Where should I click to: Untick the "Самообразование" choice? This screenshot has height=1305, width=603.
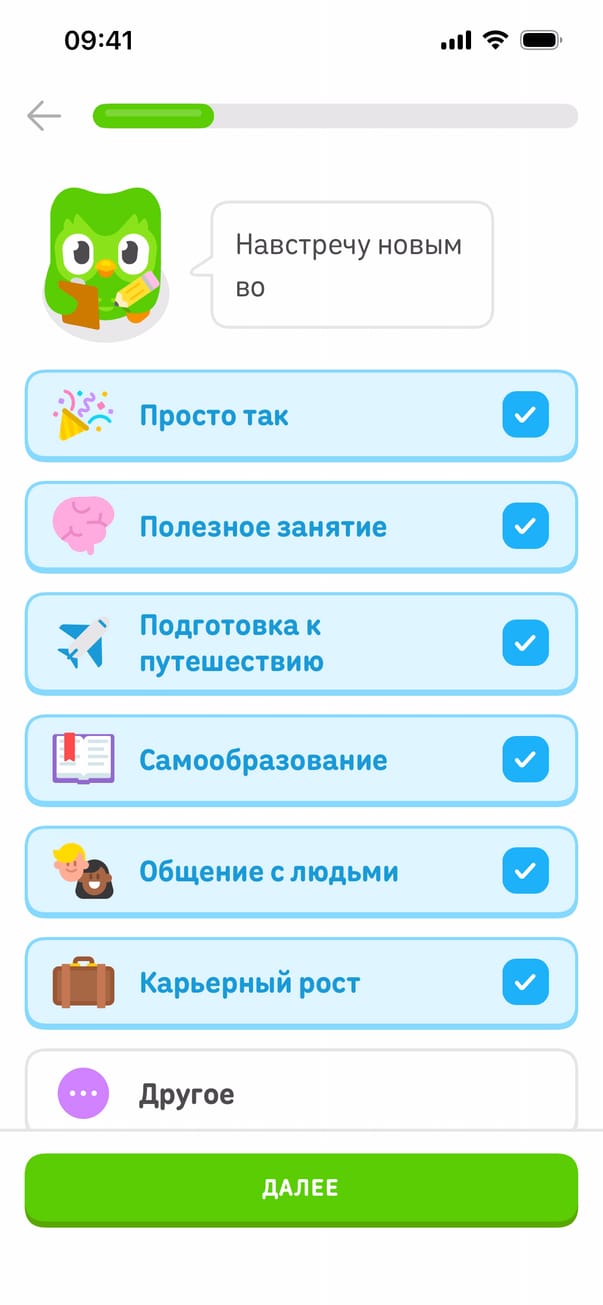point(525,760)
